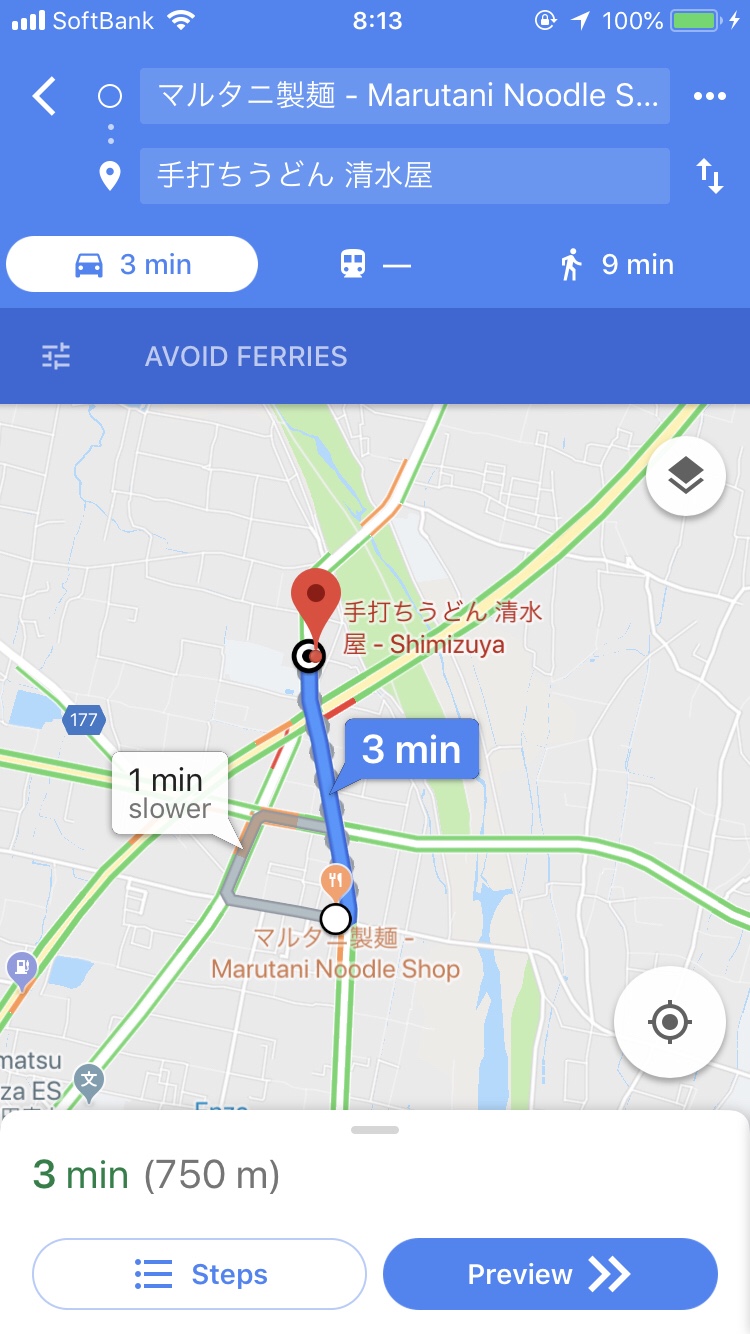Viewport: 750px width, 1334px height.
Task: Swap the start and destination
Action: click(709, 176)
